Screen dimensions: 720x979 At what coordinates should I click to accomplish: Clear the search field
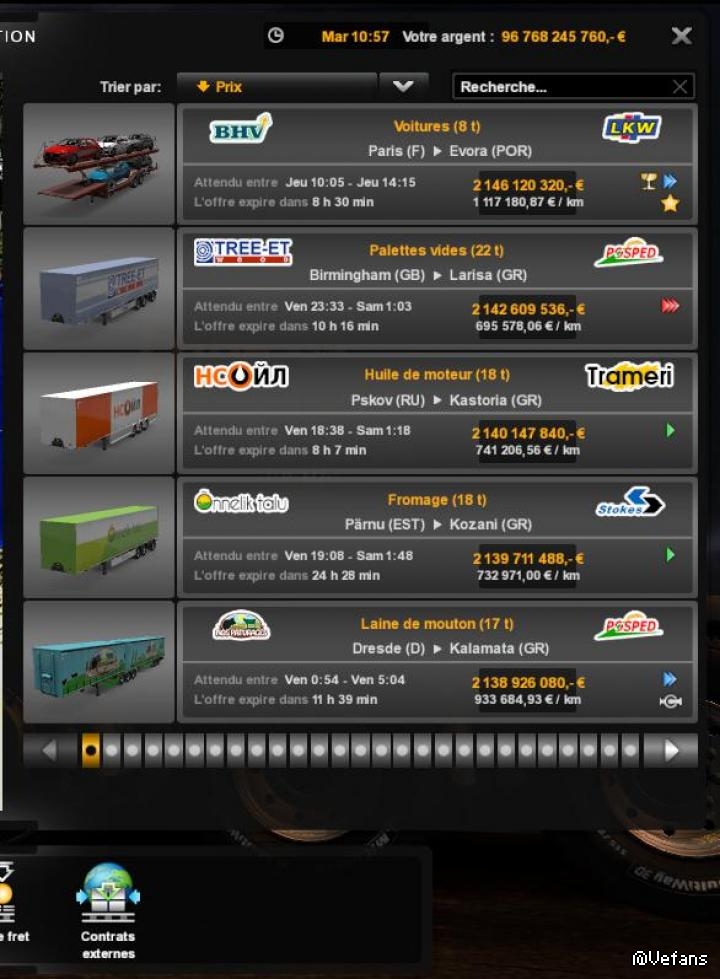(x=680, y=87)
